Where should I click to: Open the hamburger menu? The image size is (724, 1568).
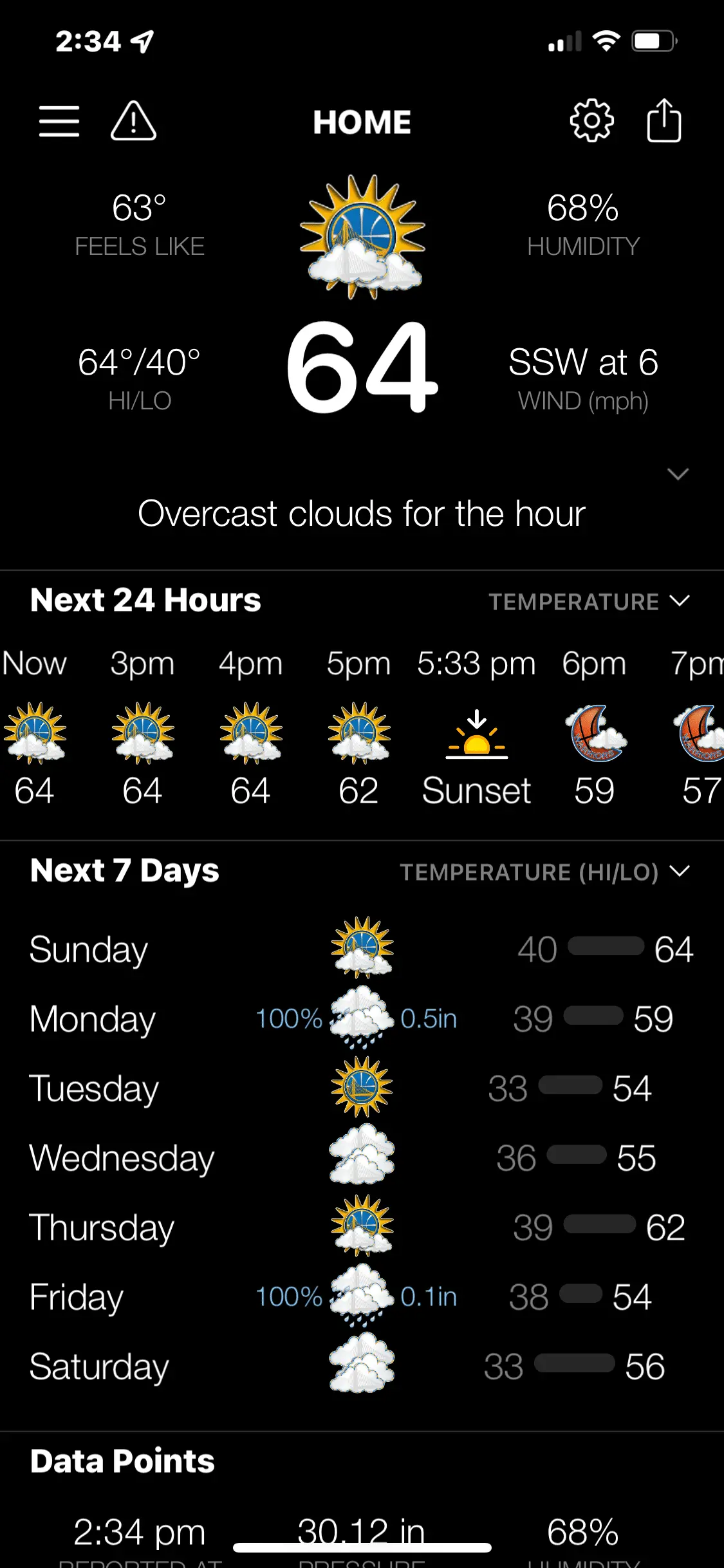coord(59,122)
